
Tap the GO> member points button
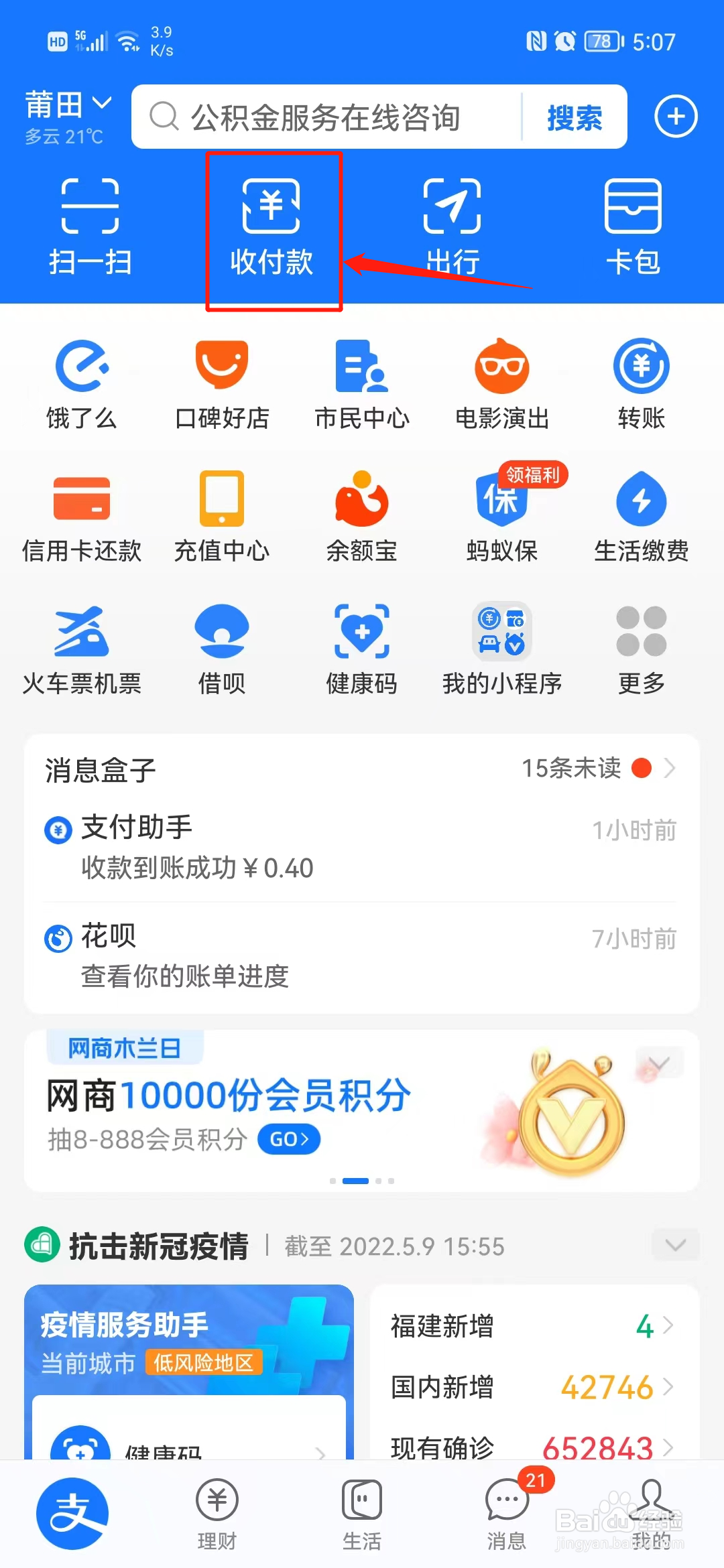click(x=288, y=1139)
